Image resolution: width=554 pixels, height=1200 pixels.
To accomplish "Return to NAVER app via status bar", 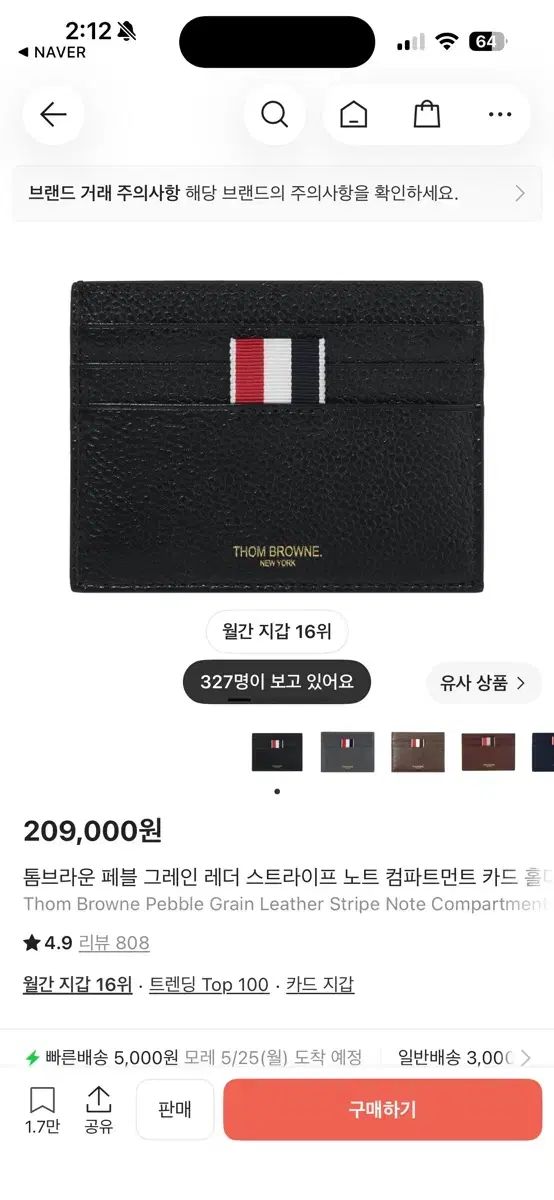I will click(52, 52).
